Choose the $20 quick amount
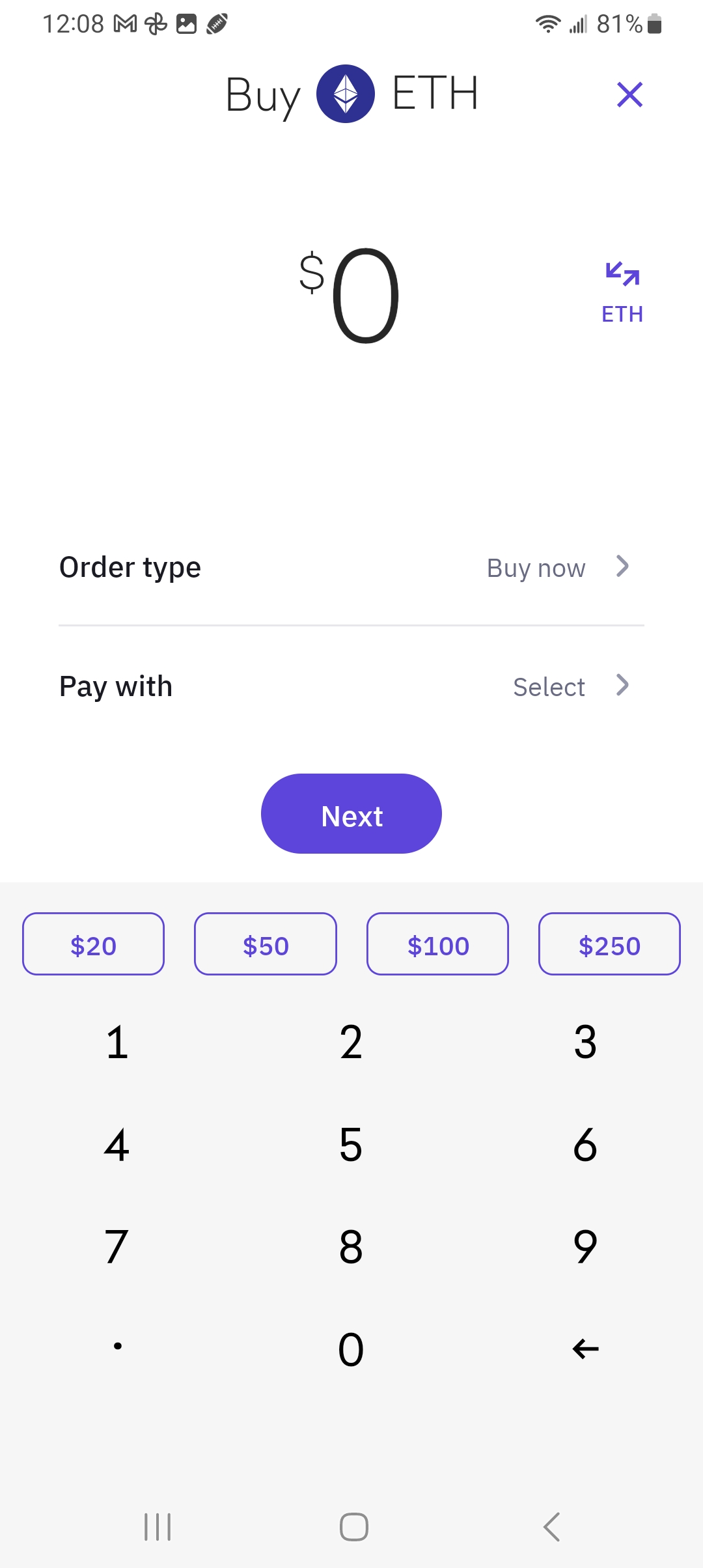Viewport: 703px width, 1568px height. tap(93, 944)
